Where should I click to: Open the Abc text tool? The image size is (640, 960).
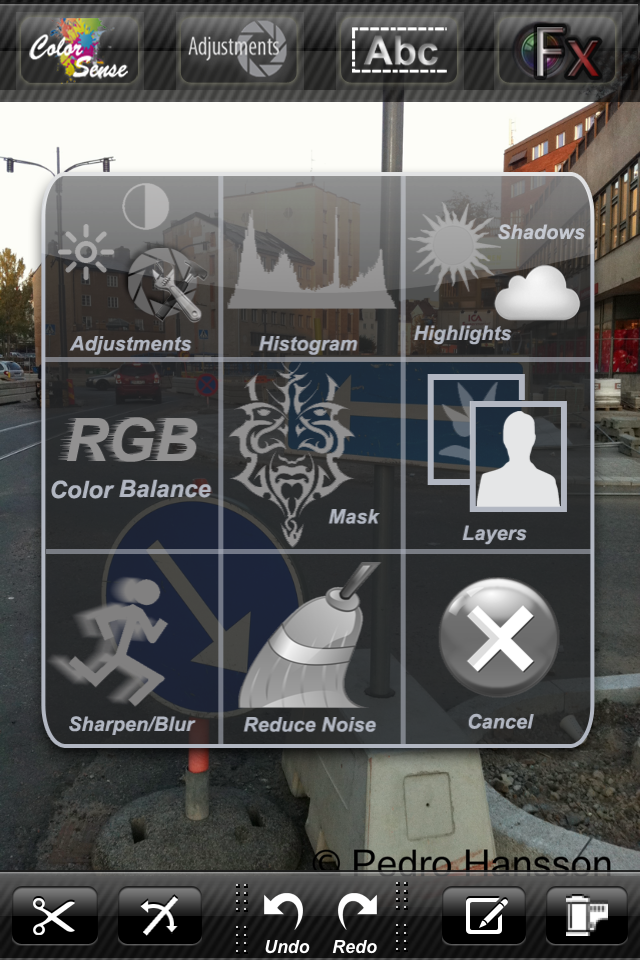tap(400, 50)
